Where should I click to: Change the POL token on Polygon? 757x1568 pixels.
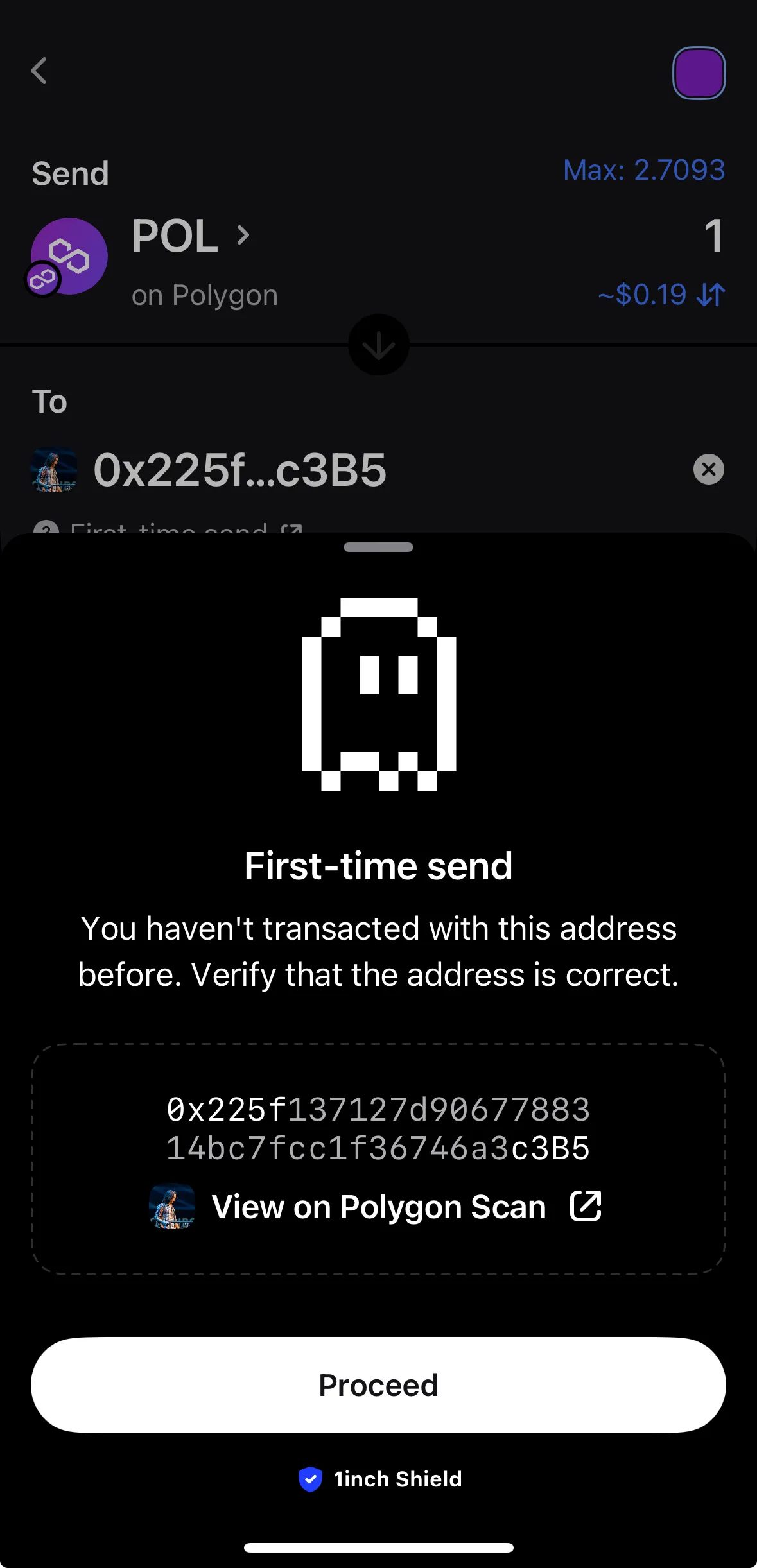(190, 236)
